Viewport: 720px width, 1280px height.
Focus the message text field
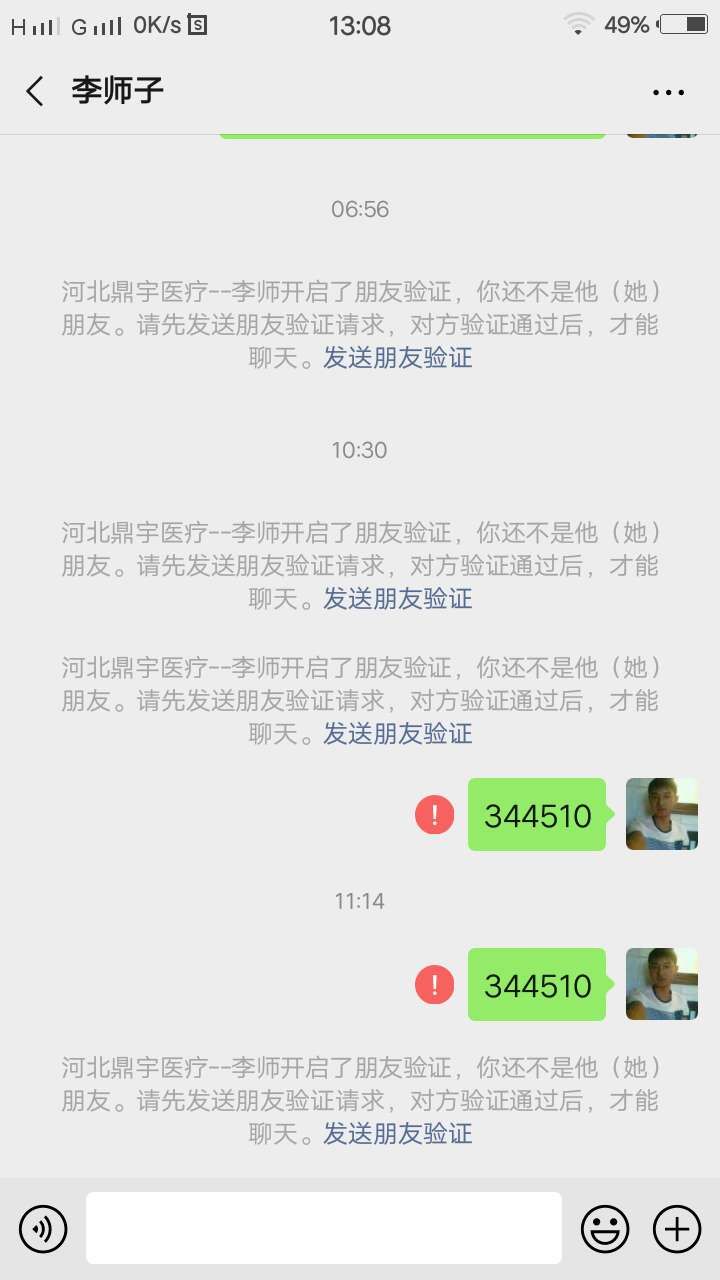[x=323, y=1228]
